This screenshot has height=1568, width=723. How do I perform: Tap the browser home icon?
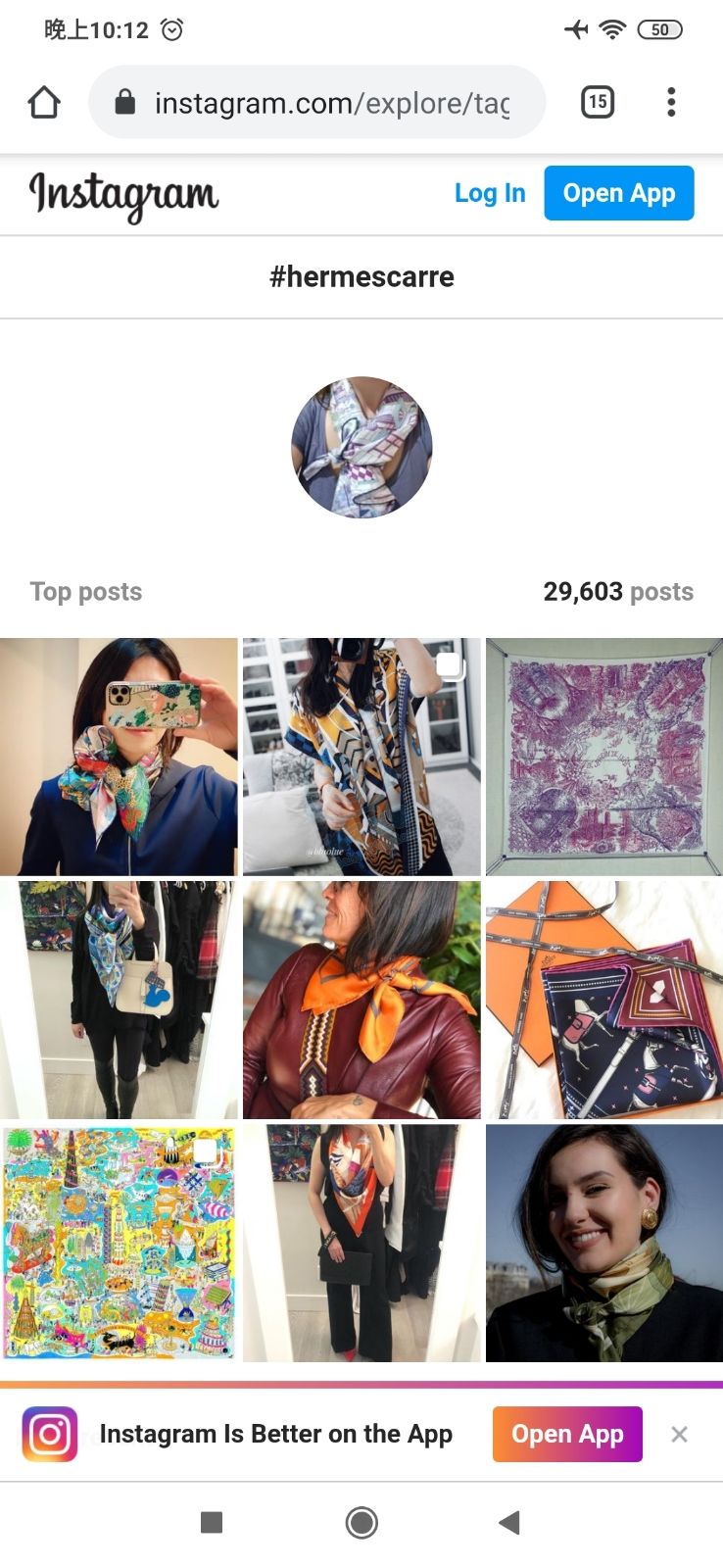tap(44, 102)
